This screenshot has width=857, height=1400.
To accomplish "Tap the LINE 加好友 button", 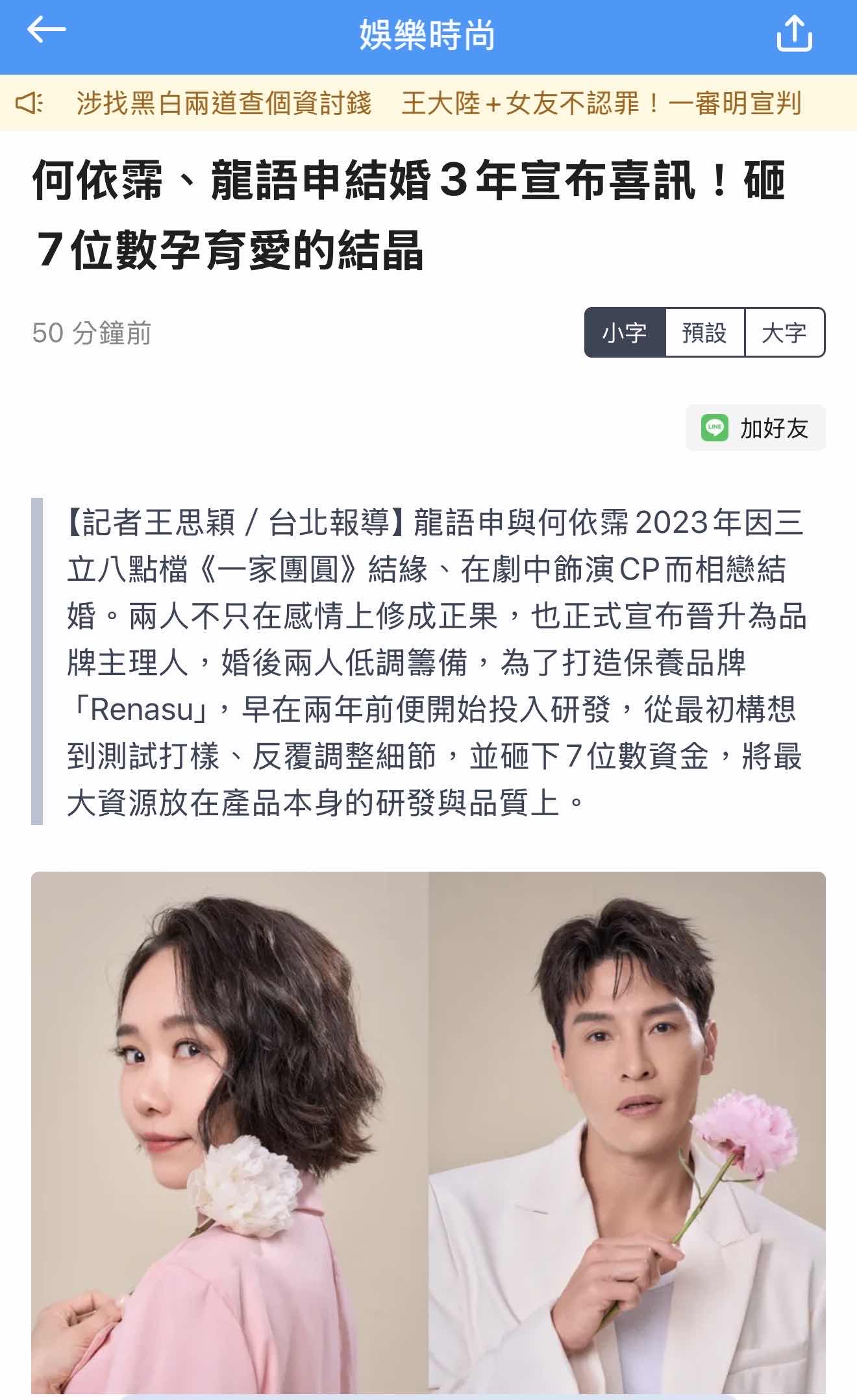I will click(x=756, y=428).
